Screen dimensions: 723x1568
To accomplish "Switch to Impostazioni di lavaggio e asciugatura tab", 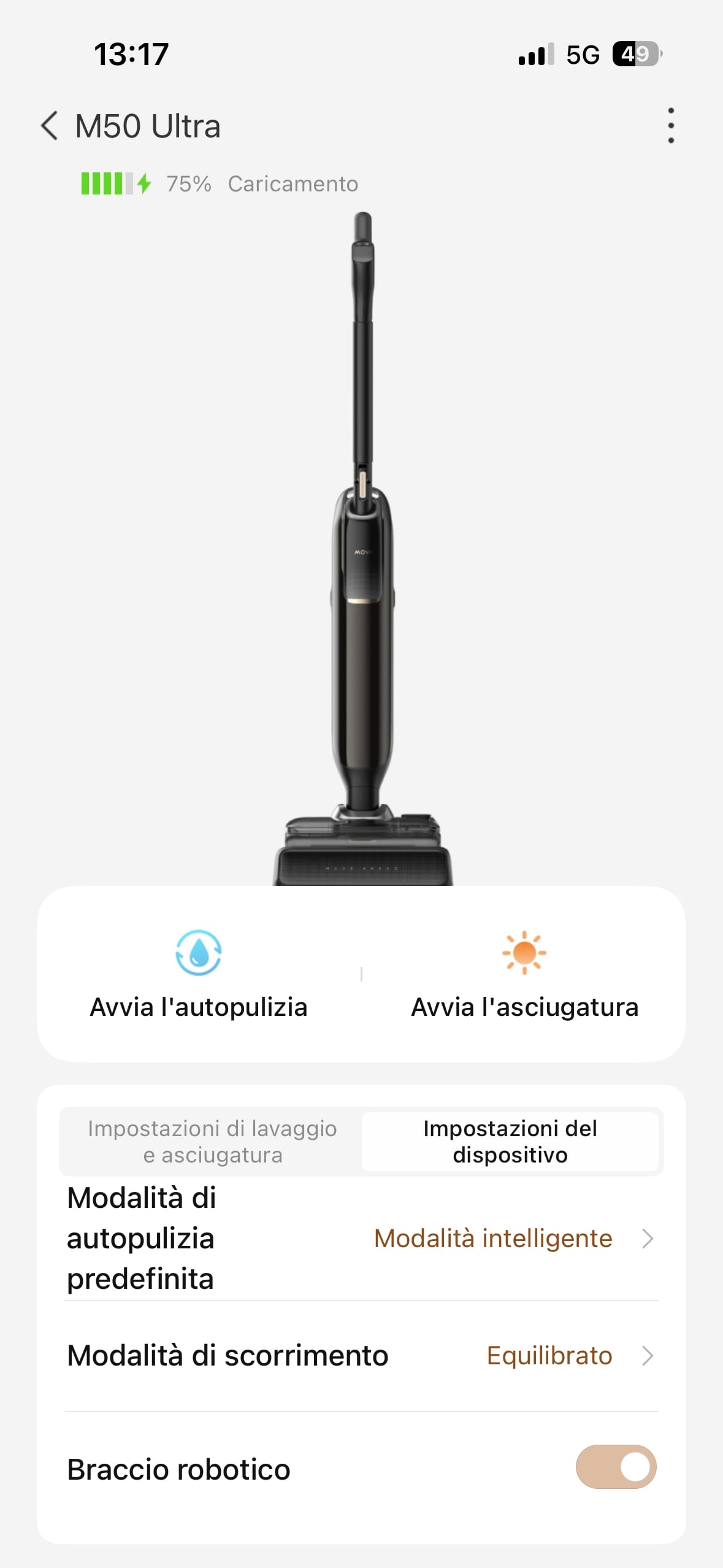I will [212, 1142].
